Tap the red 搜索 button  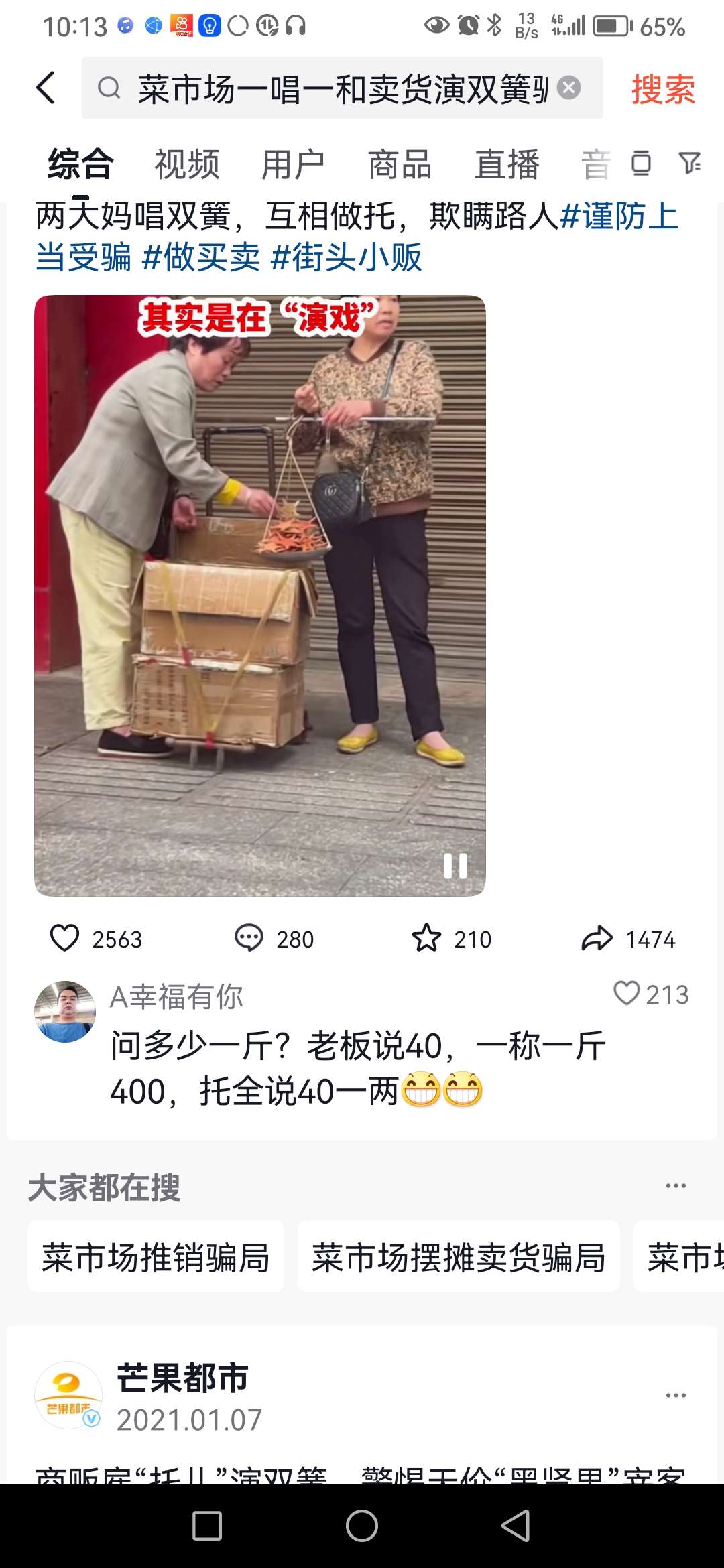click(x=662, y=89)
